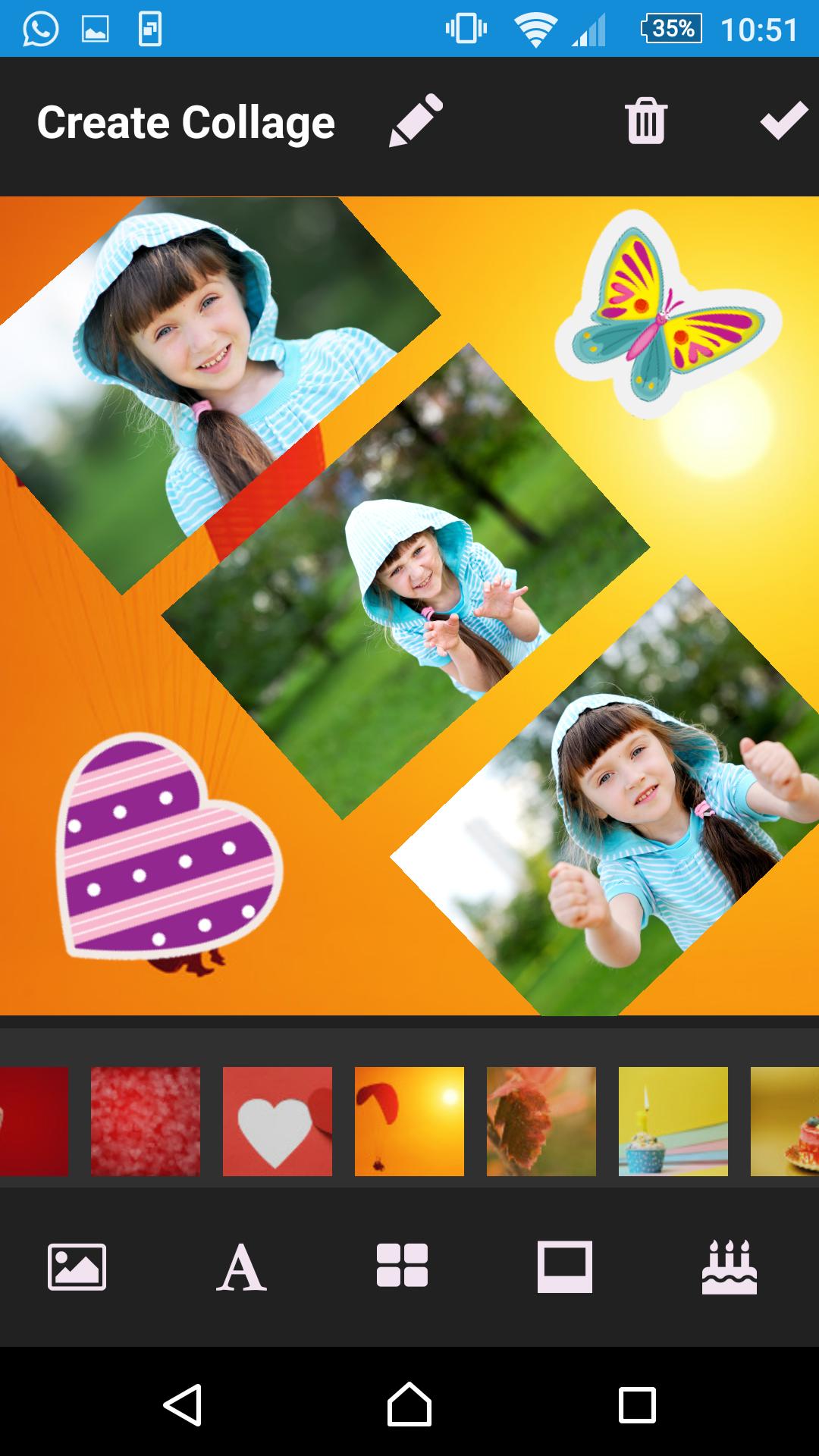The image size is (819, 1456).
Task: Select the striped heart sticker
Action: coord(168,846)
